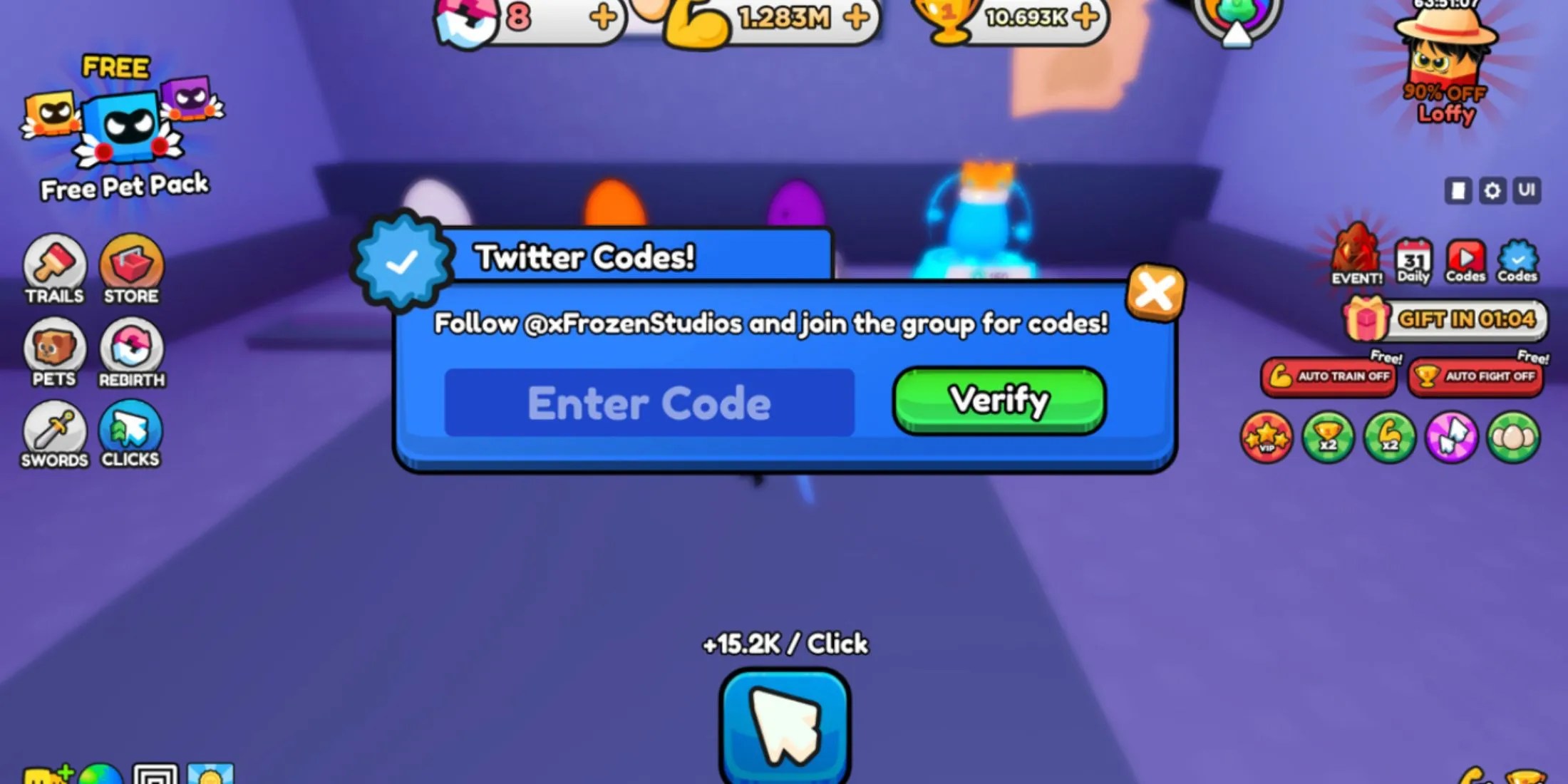Tap the Enter Code field
The width and height of the screenshot is (1568, 784).
pyautogui.click(x=649, y=403)
